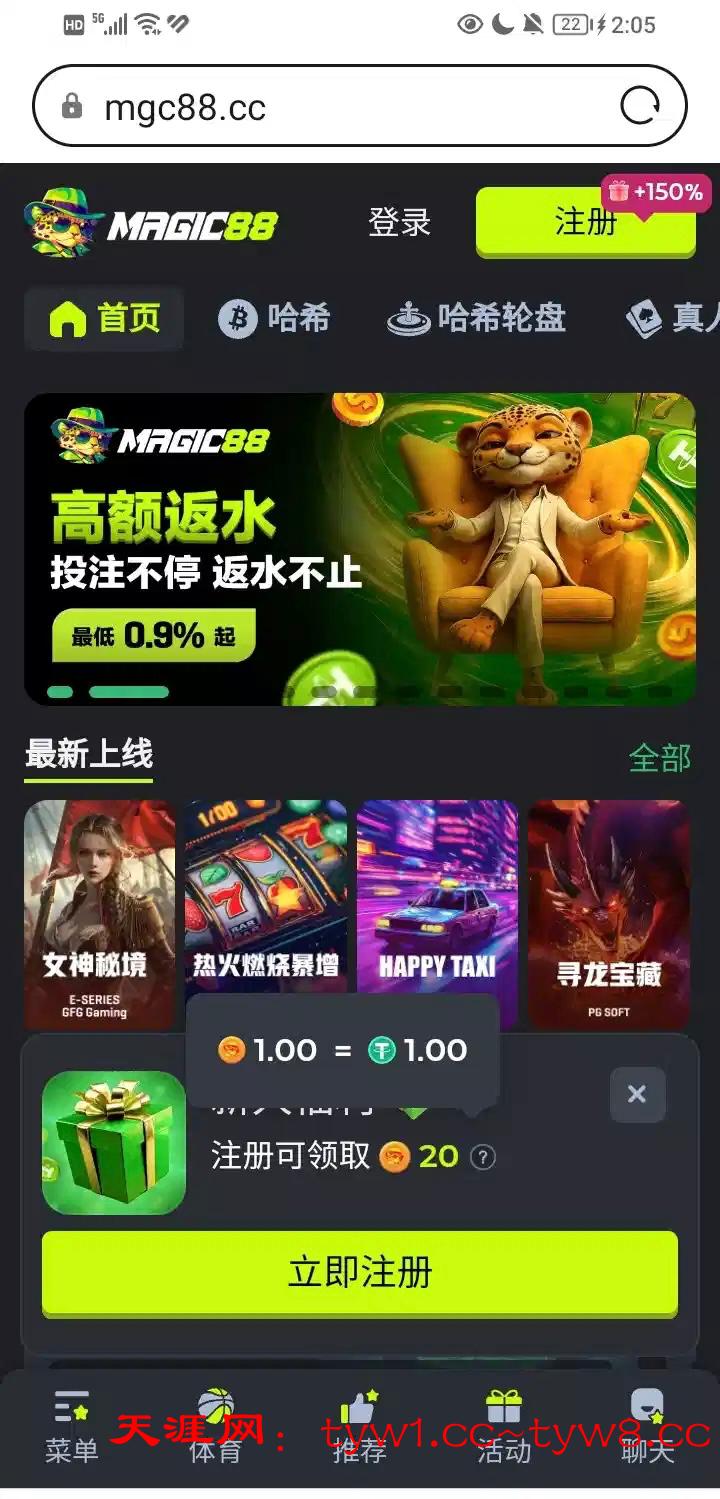
Task: Open the 哈希轮盘 category tab
Action: click(476, 319)
